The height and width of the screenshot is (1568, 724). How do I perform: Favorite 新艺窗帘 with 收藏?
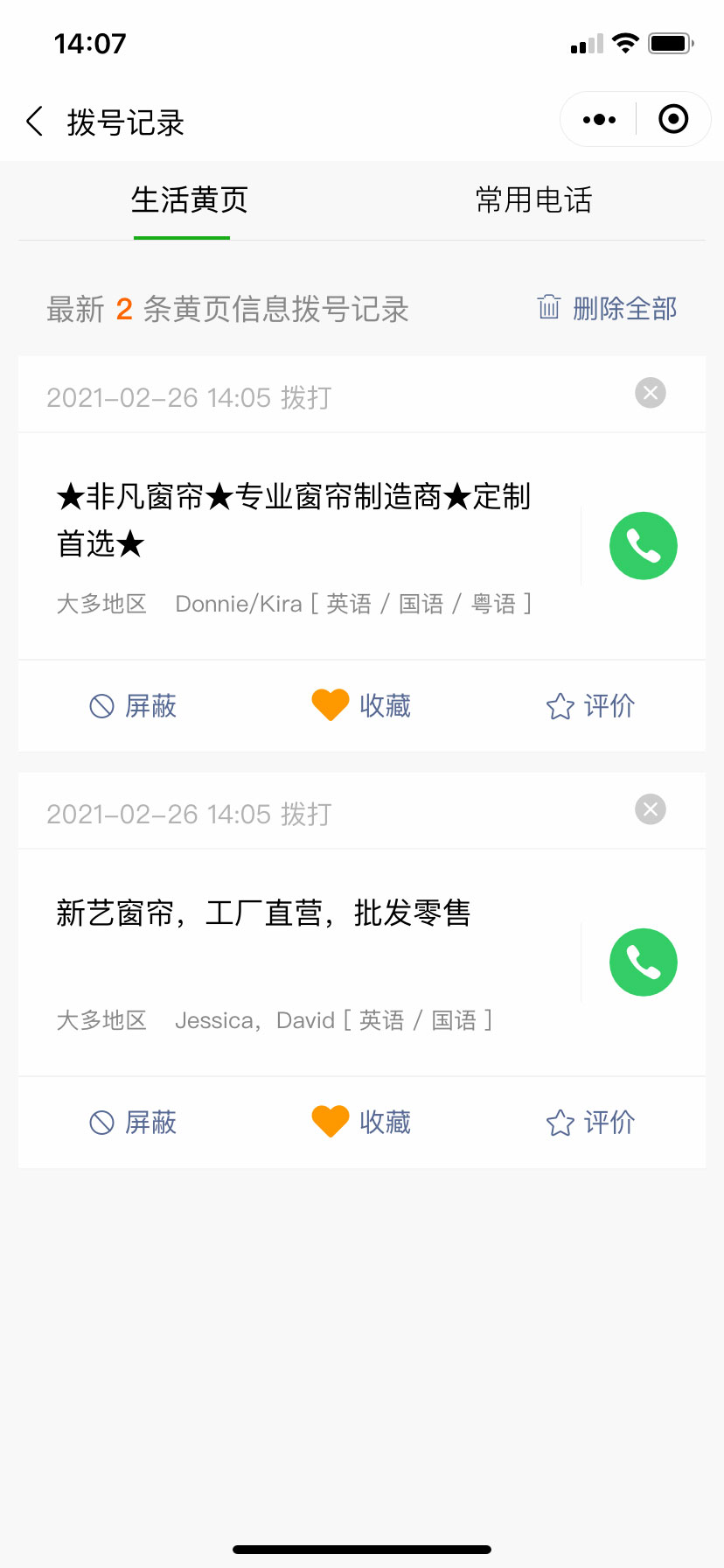click(362, 1123)
